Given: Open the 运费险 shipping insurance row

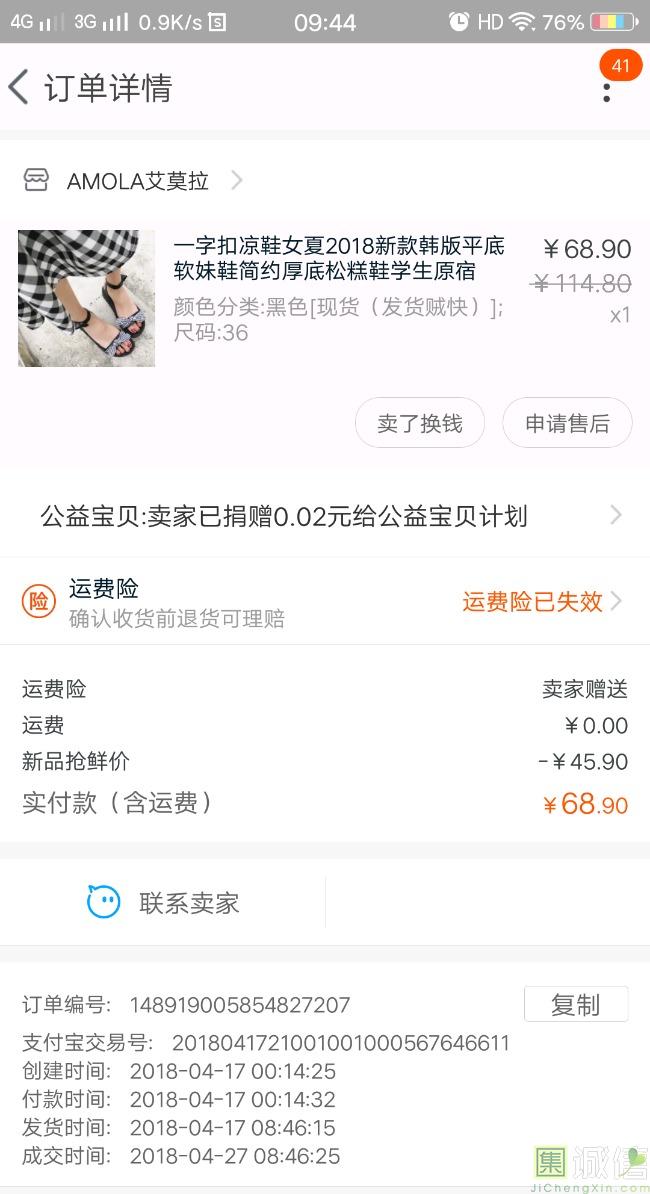Looking at the screenshot, I should tap(325, 602).
